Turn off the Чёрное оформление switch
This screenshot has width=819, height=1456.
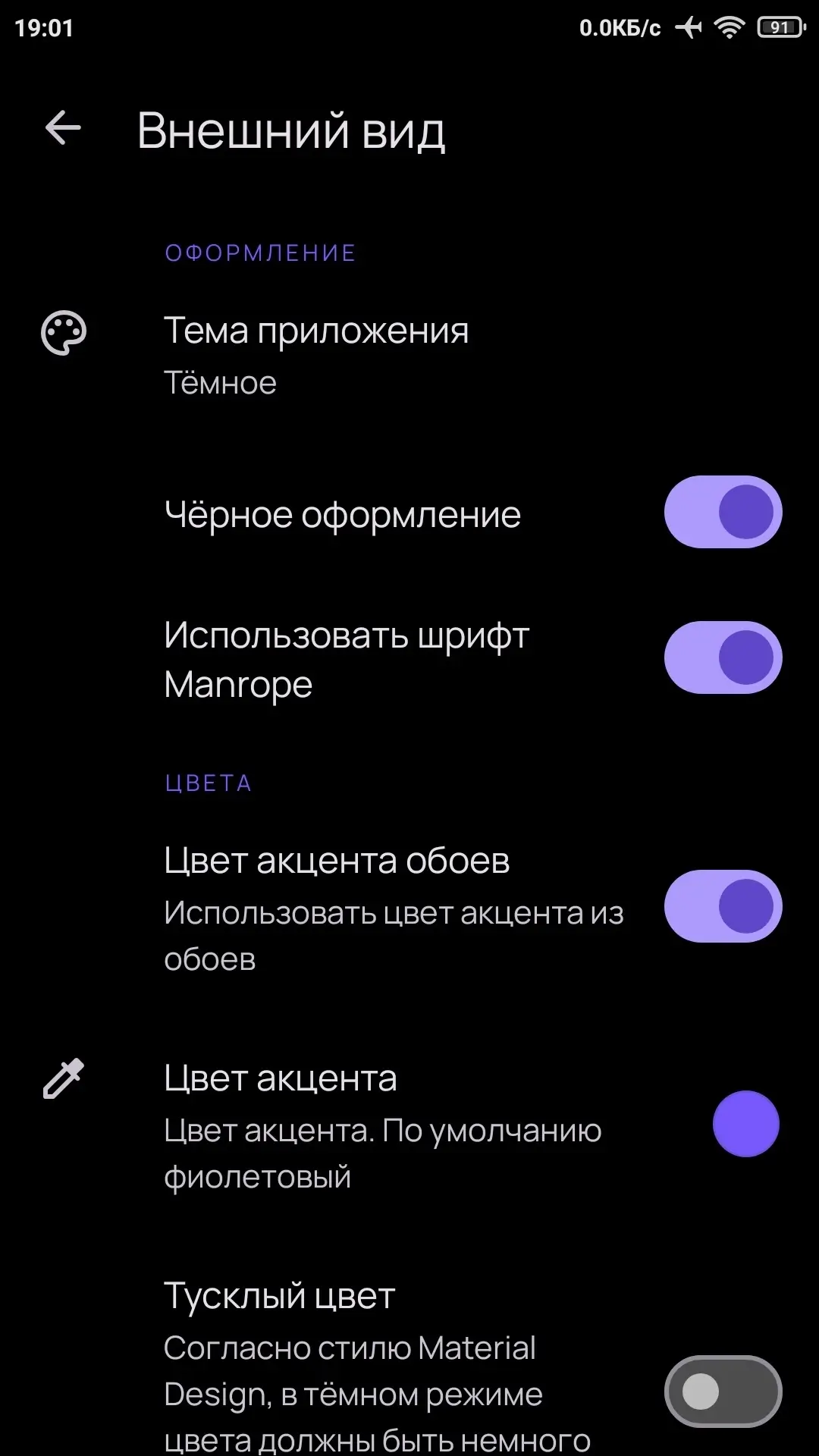pos(723,512)
